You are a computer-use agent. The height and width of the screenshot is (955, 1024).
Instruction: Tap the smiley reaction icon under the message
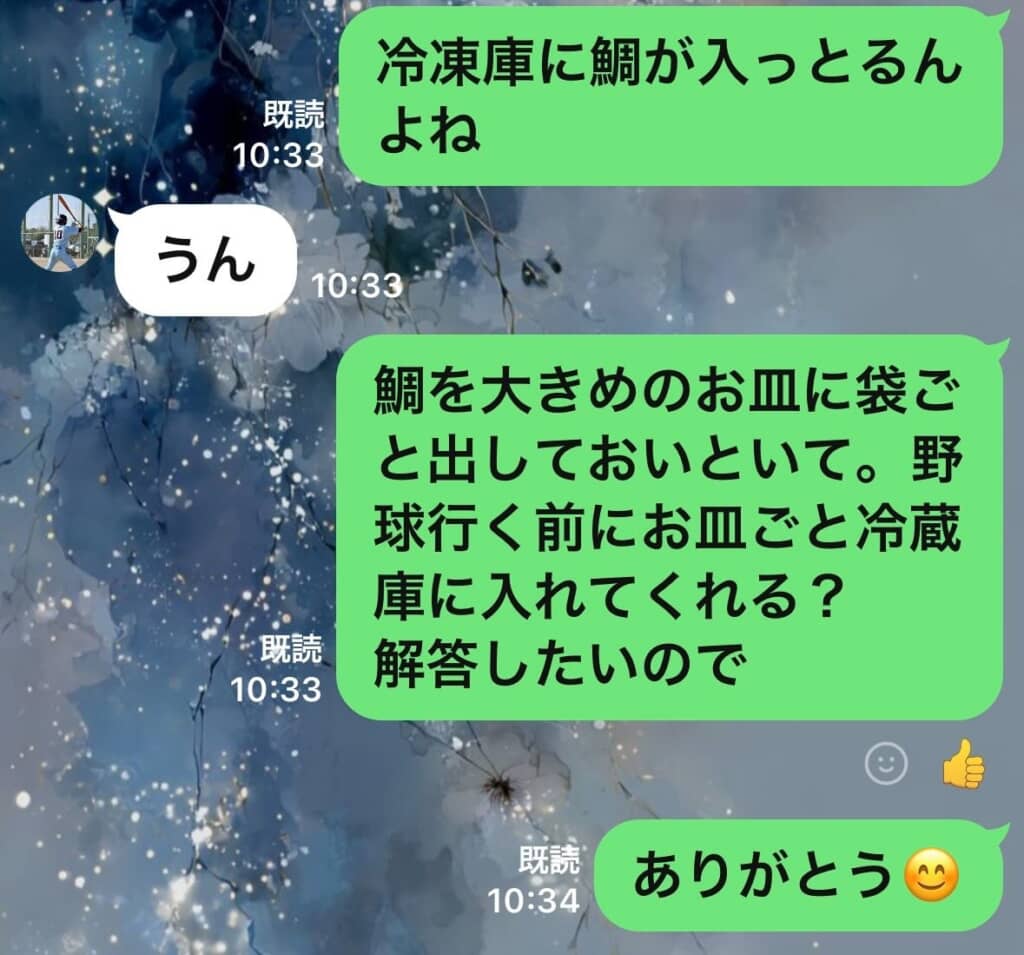(x=885, y=765)
